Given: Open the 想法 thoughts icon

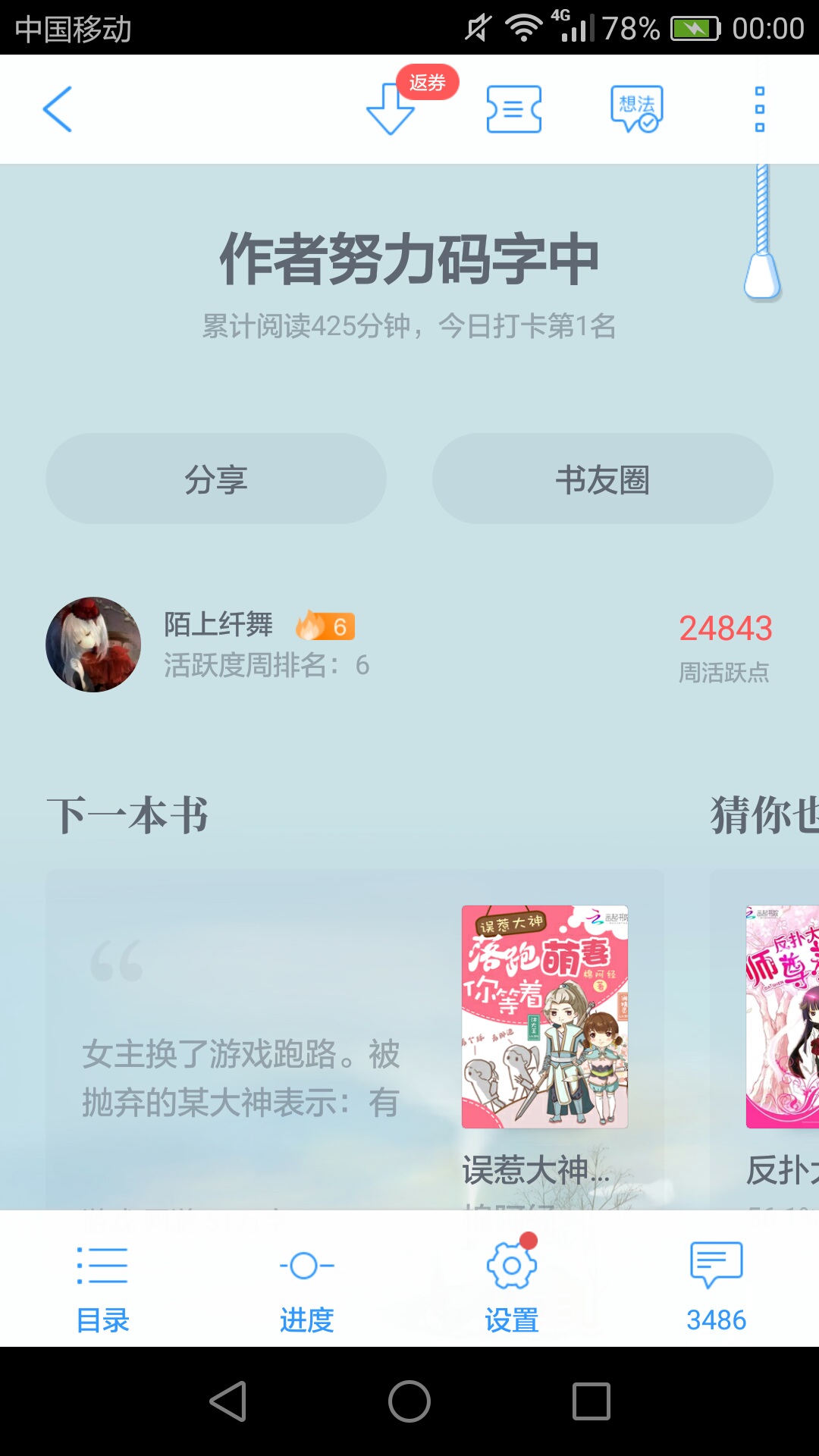Looking at the screenshot, I should 636,109.
